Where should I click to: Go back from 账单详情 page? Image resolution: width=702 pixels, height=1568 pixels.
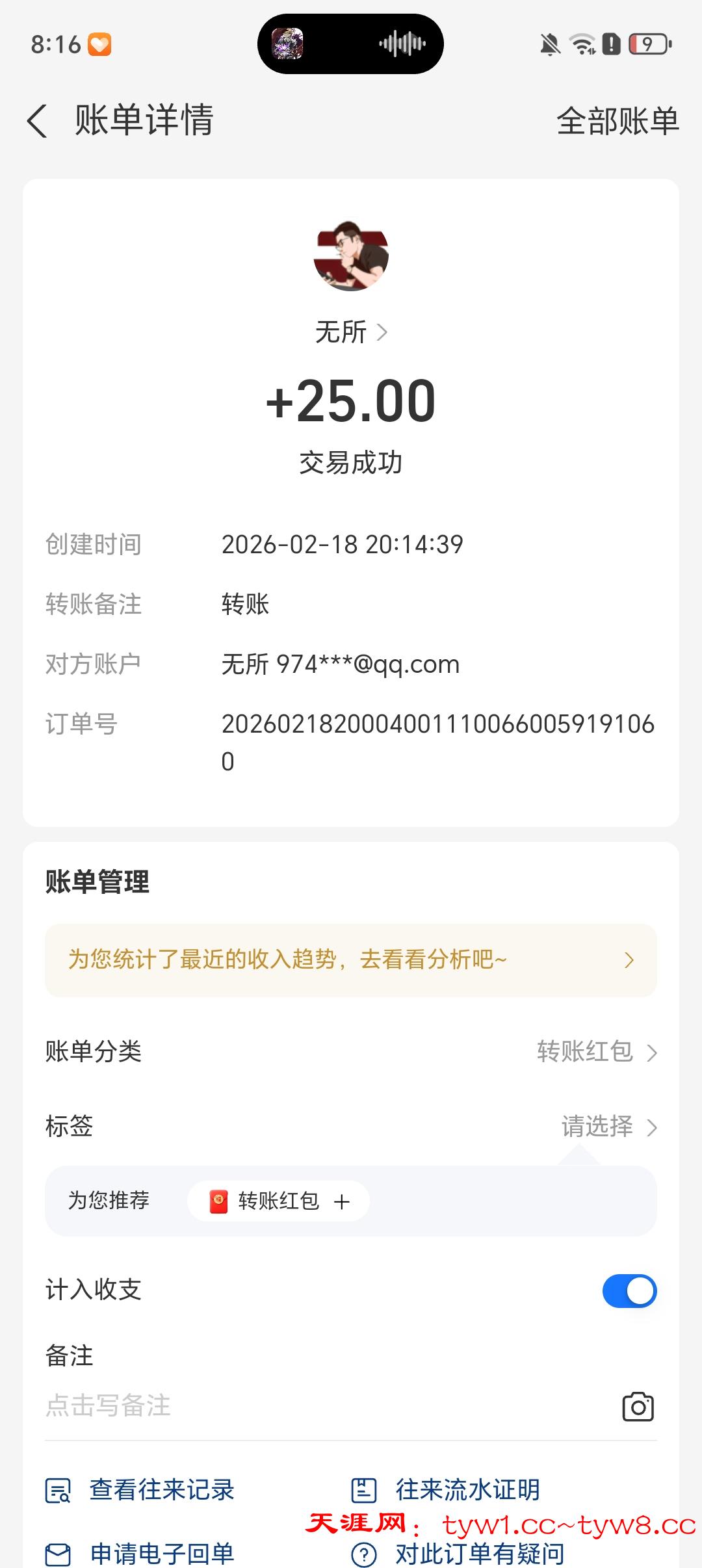38,121
